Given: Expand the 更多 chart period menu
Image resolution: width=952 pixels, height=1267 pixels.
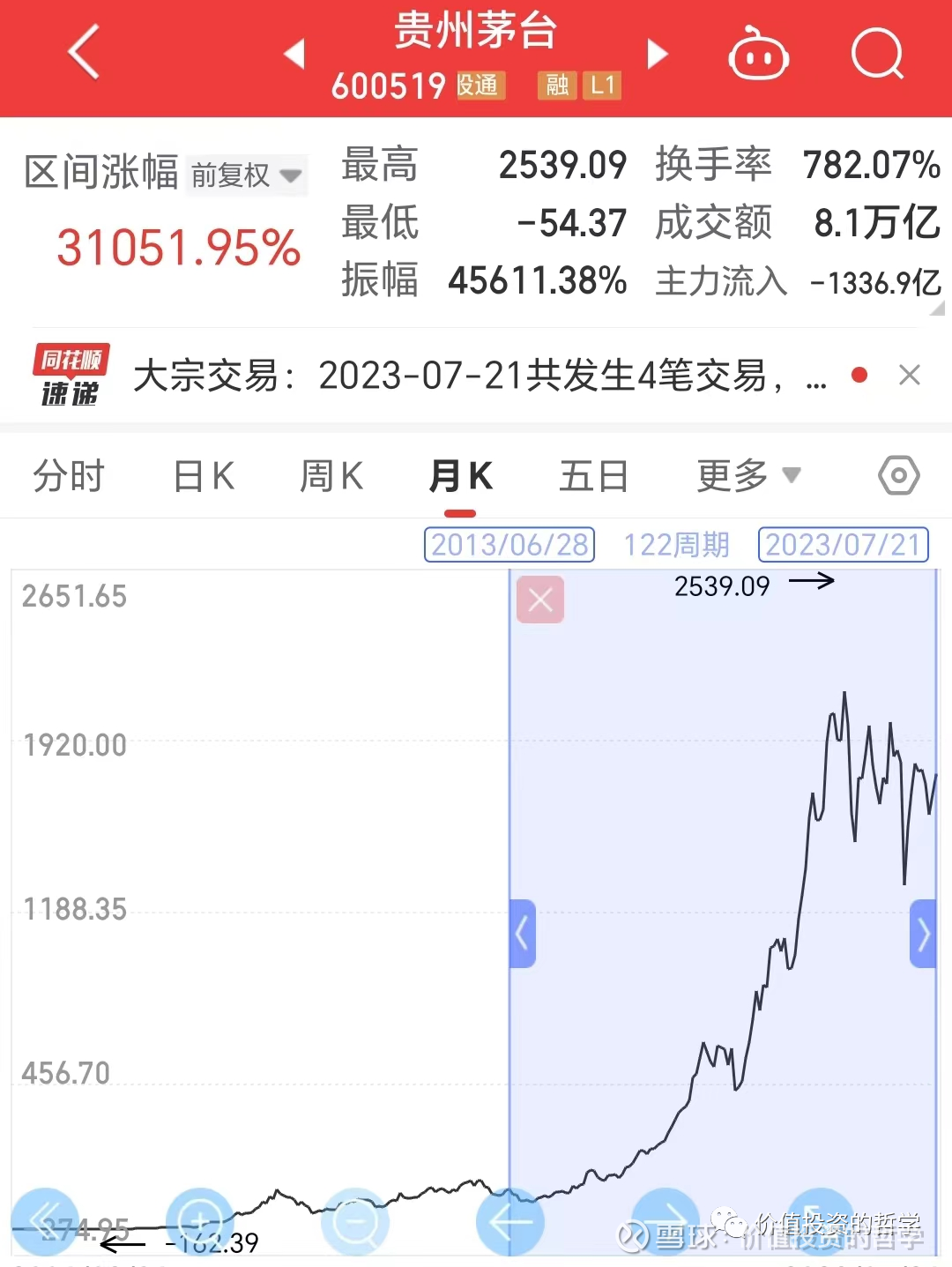Looking at the screenshot, I should click(747, 475).
